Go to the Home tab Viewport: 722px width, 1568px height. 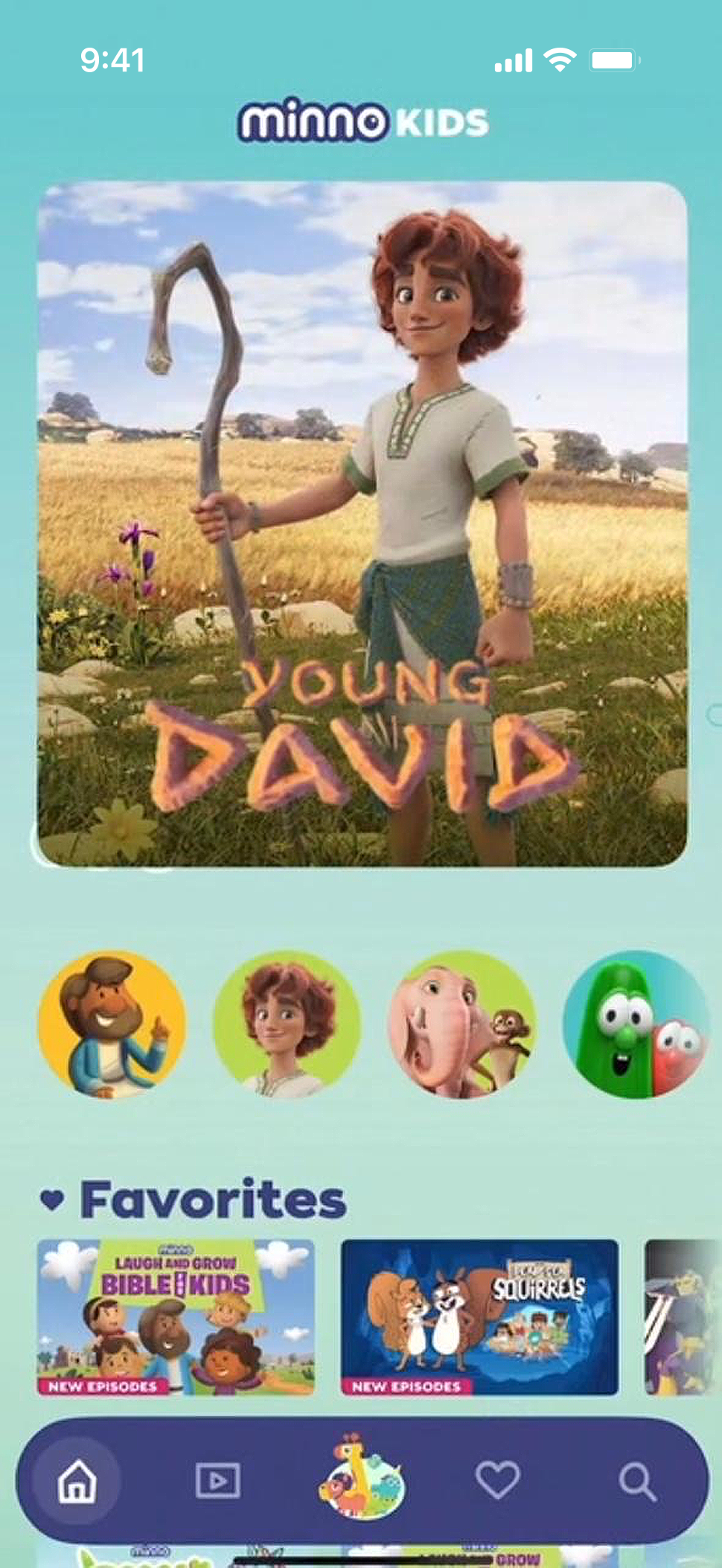pyautogui.click(x=77, y=1480)
